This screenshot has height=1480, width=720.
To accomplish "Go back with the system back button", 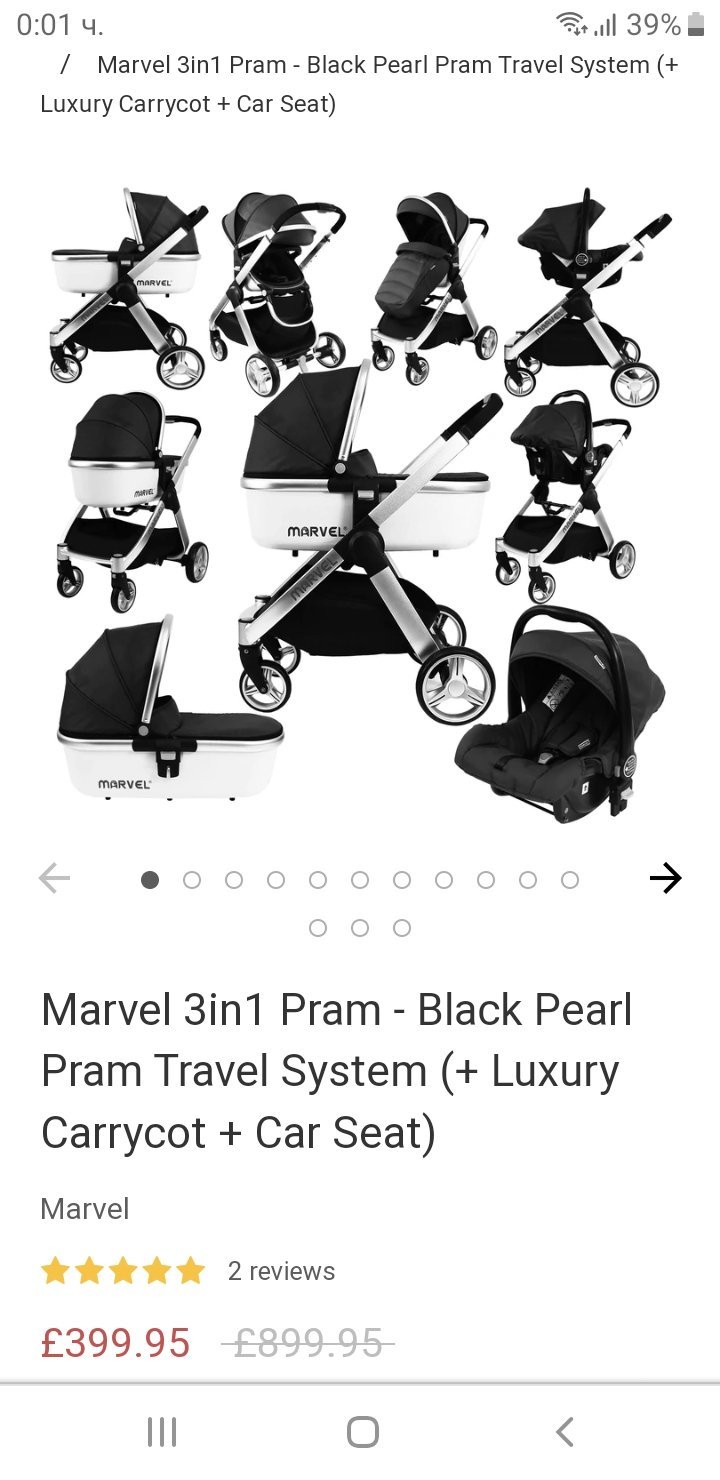I will pyautogui.click(x=564, y=1432).
